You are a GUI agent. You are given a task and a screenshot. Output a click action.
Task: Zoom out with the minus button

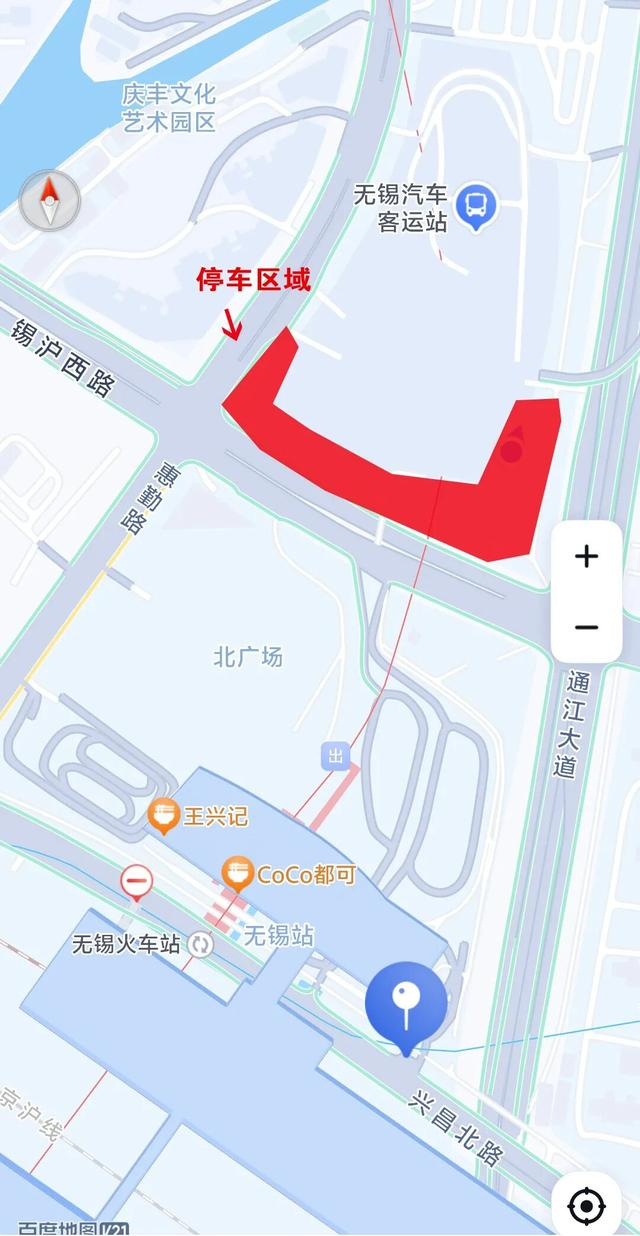click(x=586, y=627)
